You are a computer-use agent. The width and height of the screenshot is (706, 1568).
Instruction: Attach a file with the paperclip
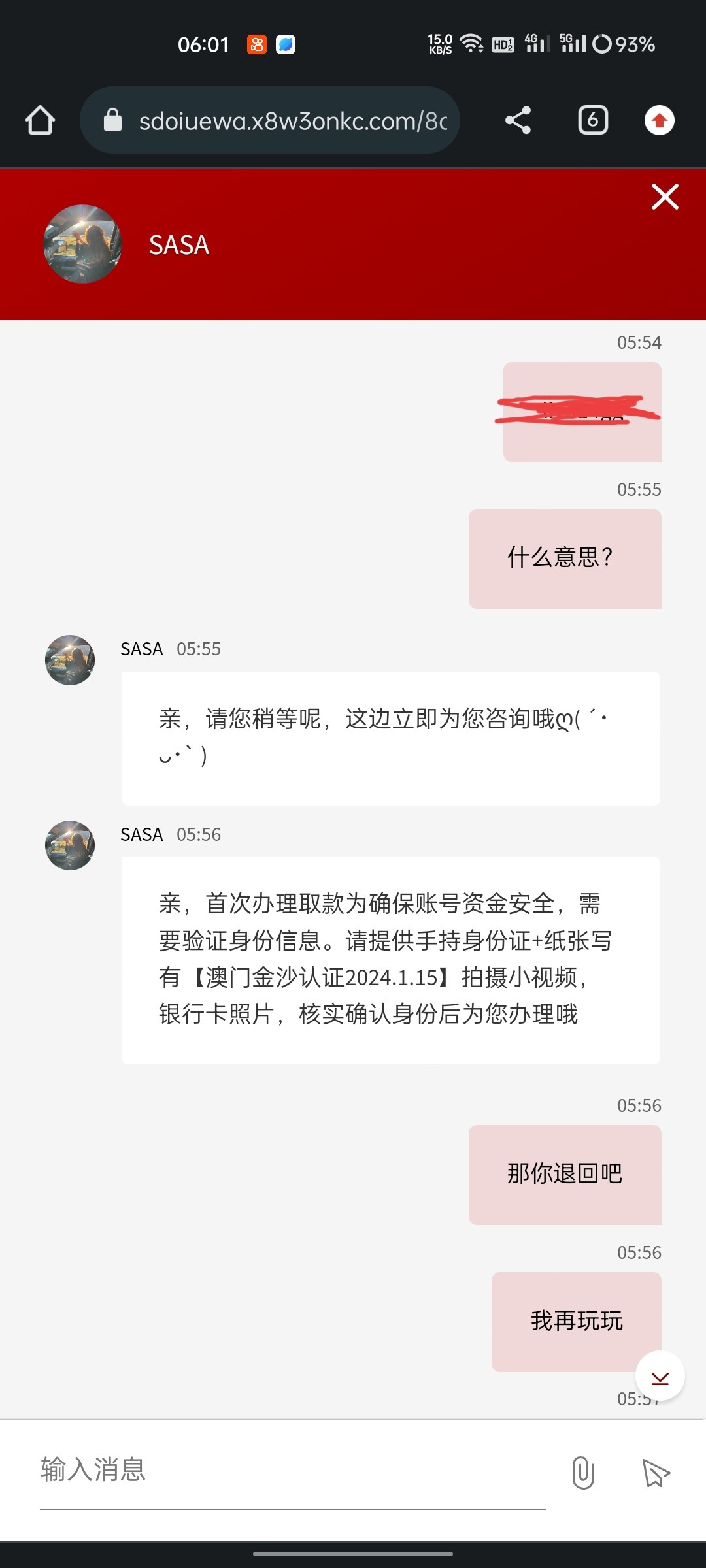click(x=582, y=1473)
